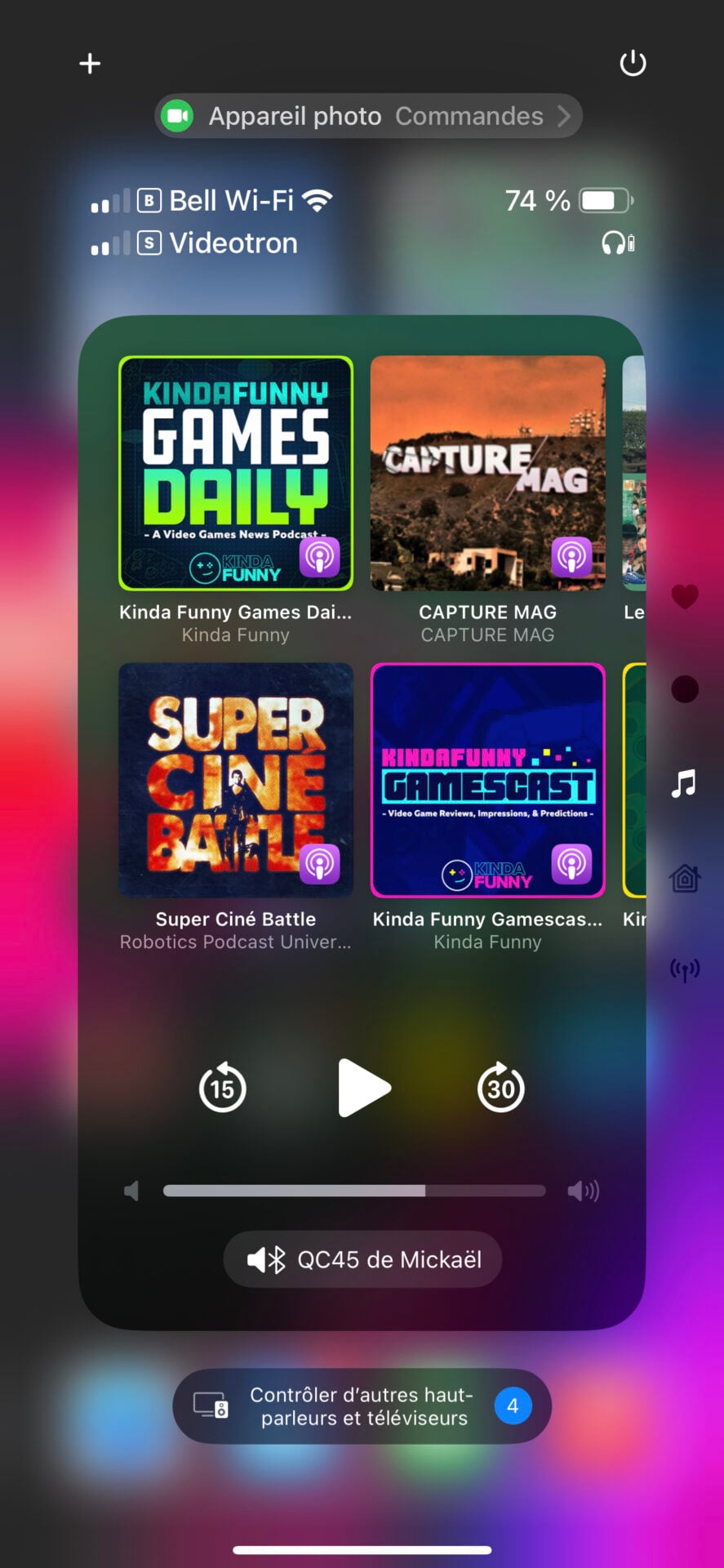724x1568 pixels.
Task: Switch to the Home controls page
Action: pos(685,879)
